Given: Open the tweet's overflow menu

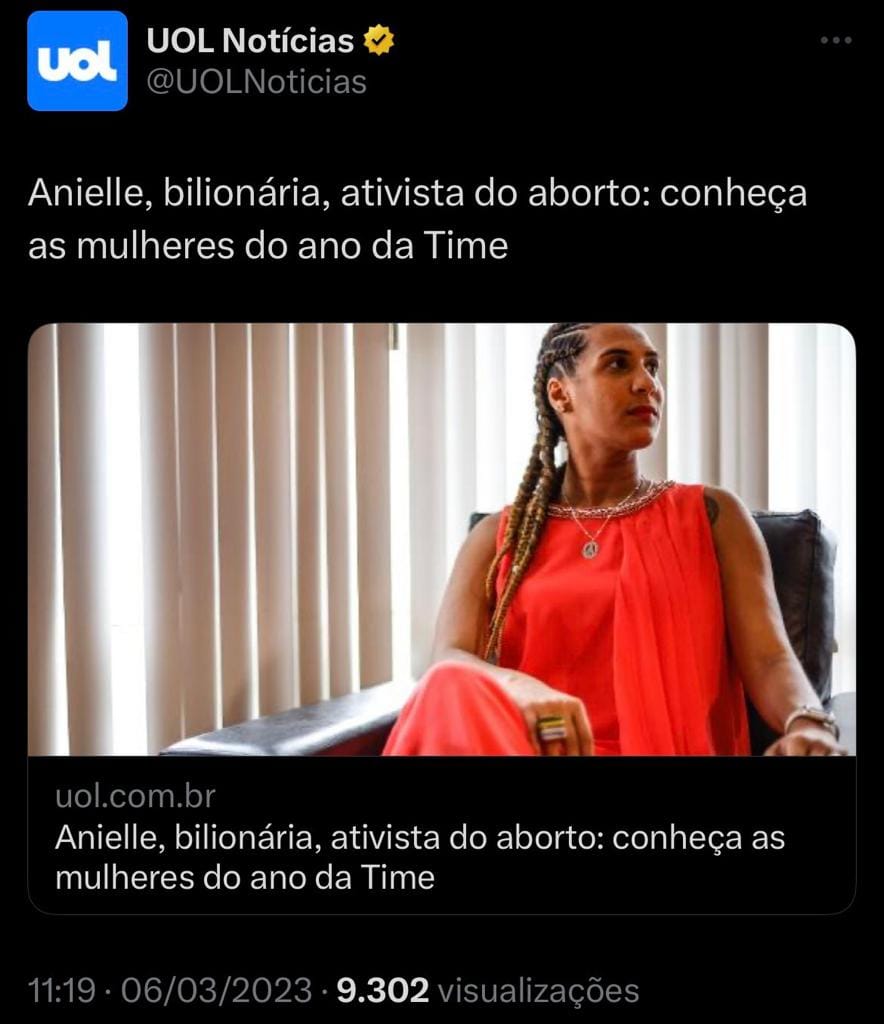Looking at the screenshot, I should click(835, 40).
